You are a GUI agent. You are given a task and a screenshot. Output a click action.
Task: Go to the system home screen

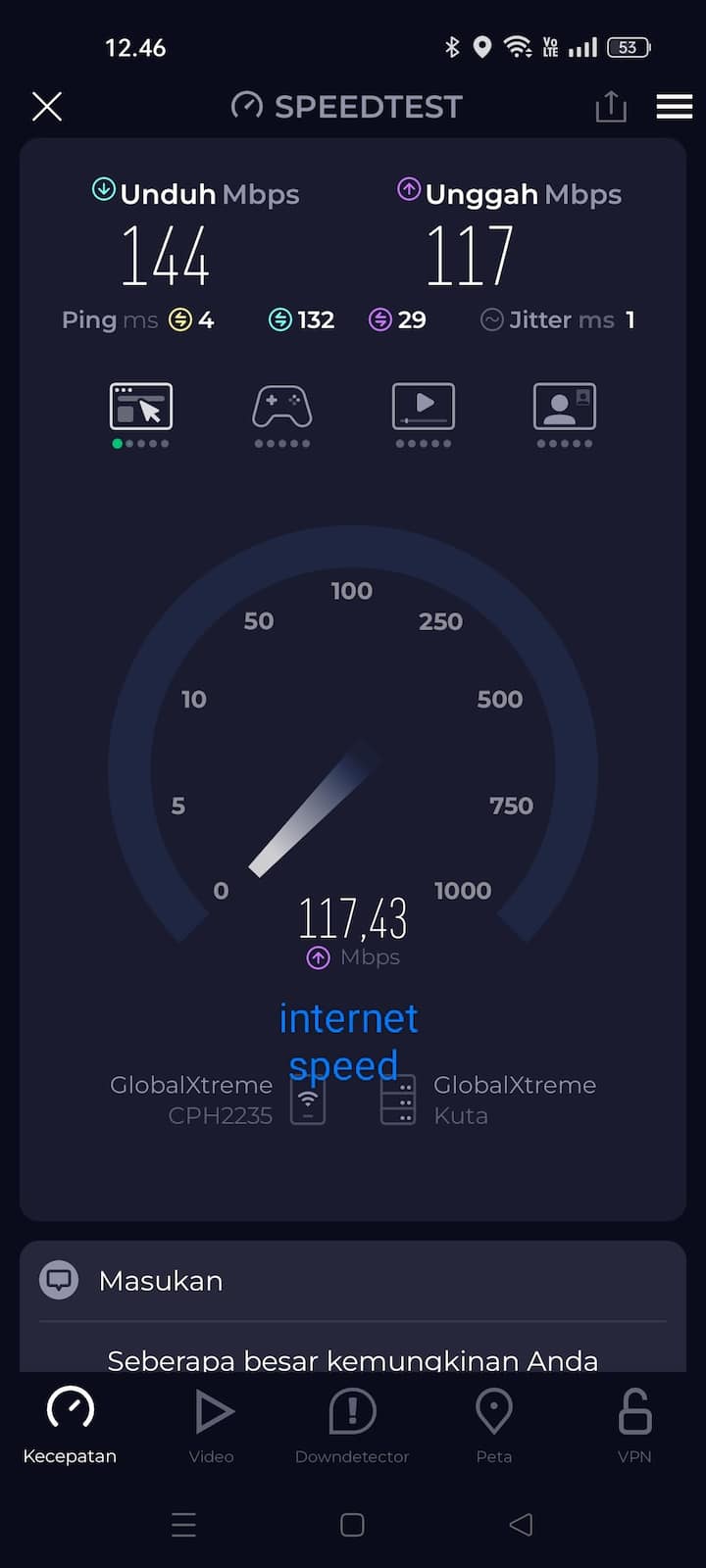(x=352, y=1524)
